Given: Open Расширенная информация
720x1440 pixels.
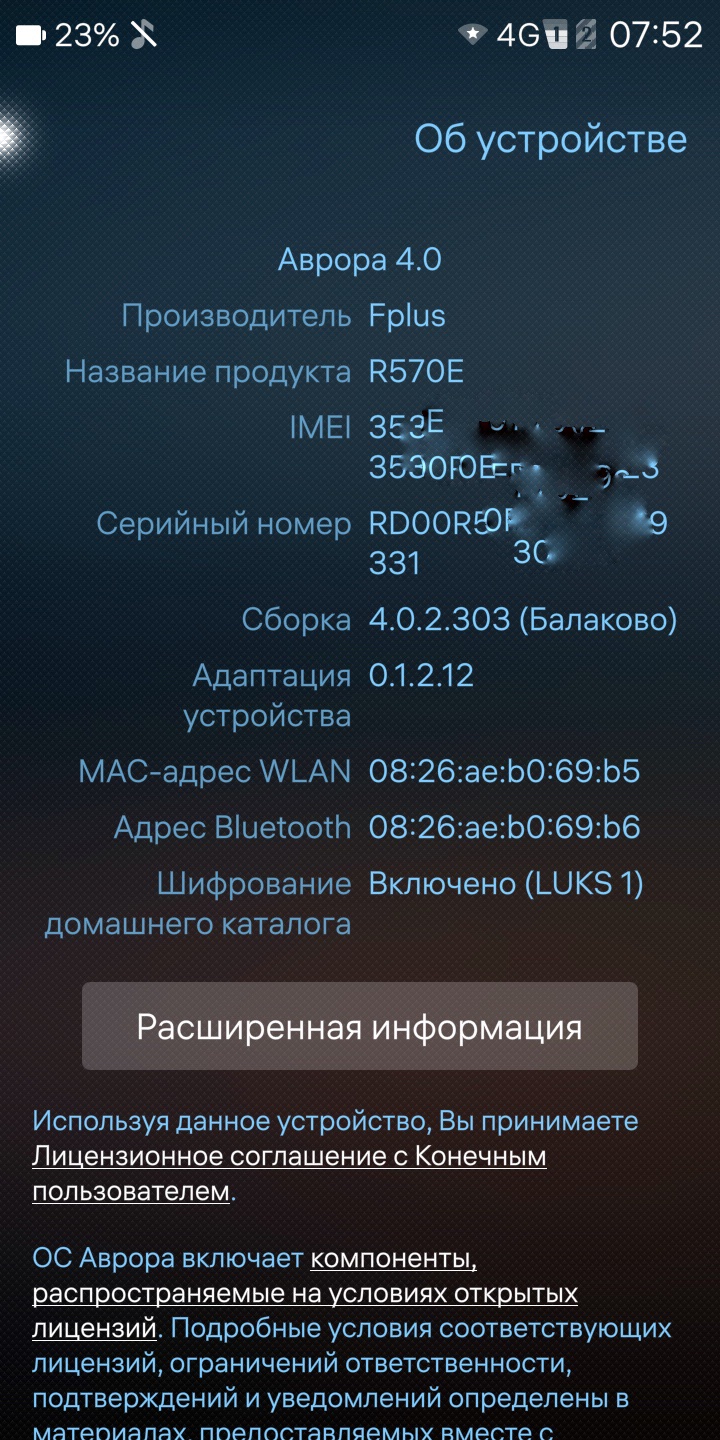Looking at the screenshot, I should [x=360, y=1026].
